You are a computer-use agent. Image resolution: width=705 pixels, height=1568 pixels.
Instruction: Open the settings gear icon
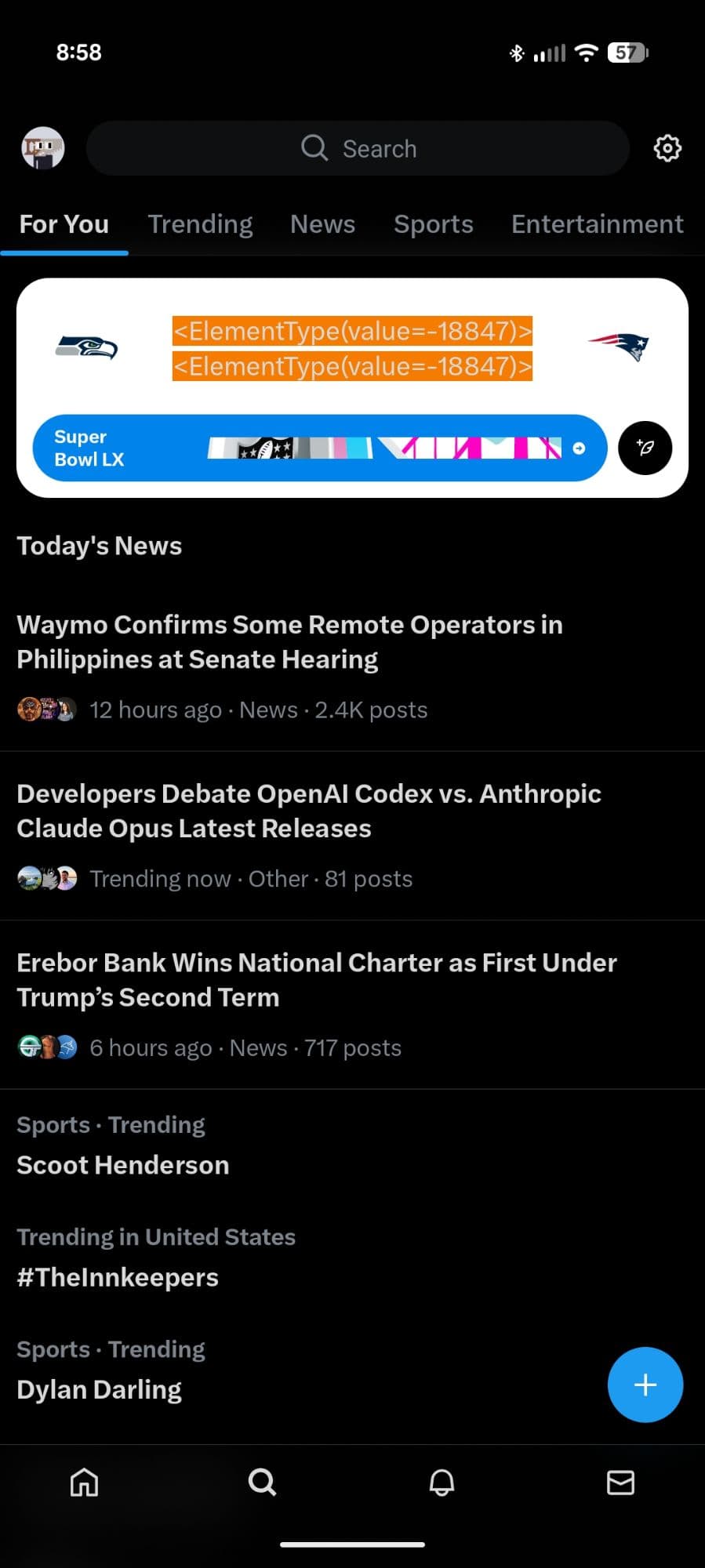[667, 148]
